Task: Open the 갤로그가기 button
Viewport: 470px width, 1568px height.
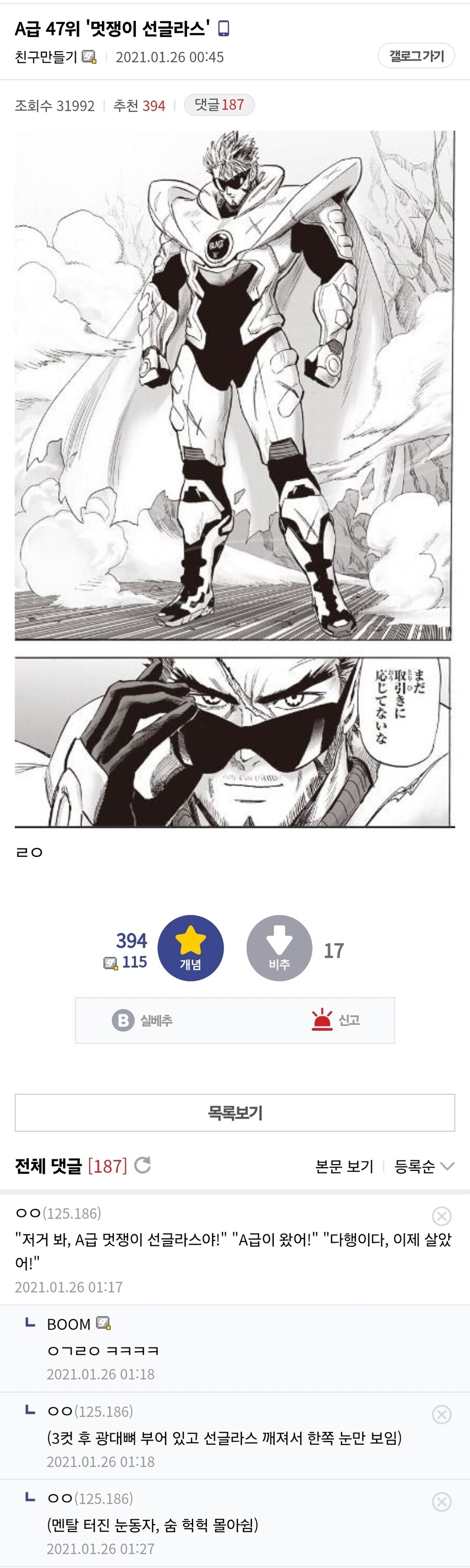Action: (416, 56)
